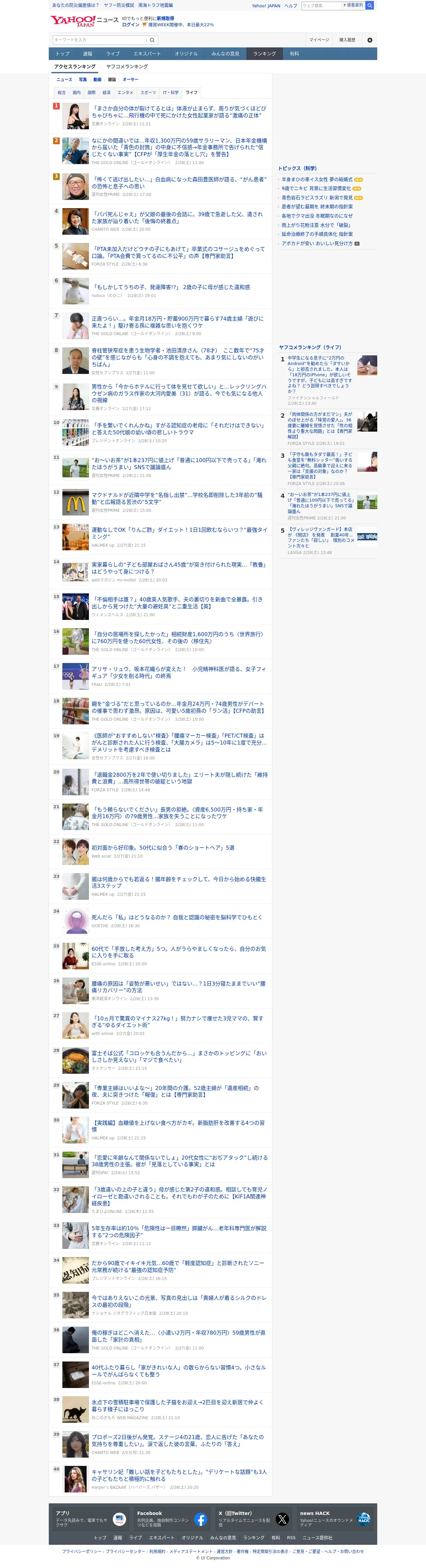Choose the スポーツ category tab
This screenshot has width=426, height=1568.
coord(148,92)
